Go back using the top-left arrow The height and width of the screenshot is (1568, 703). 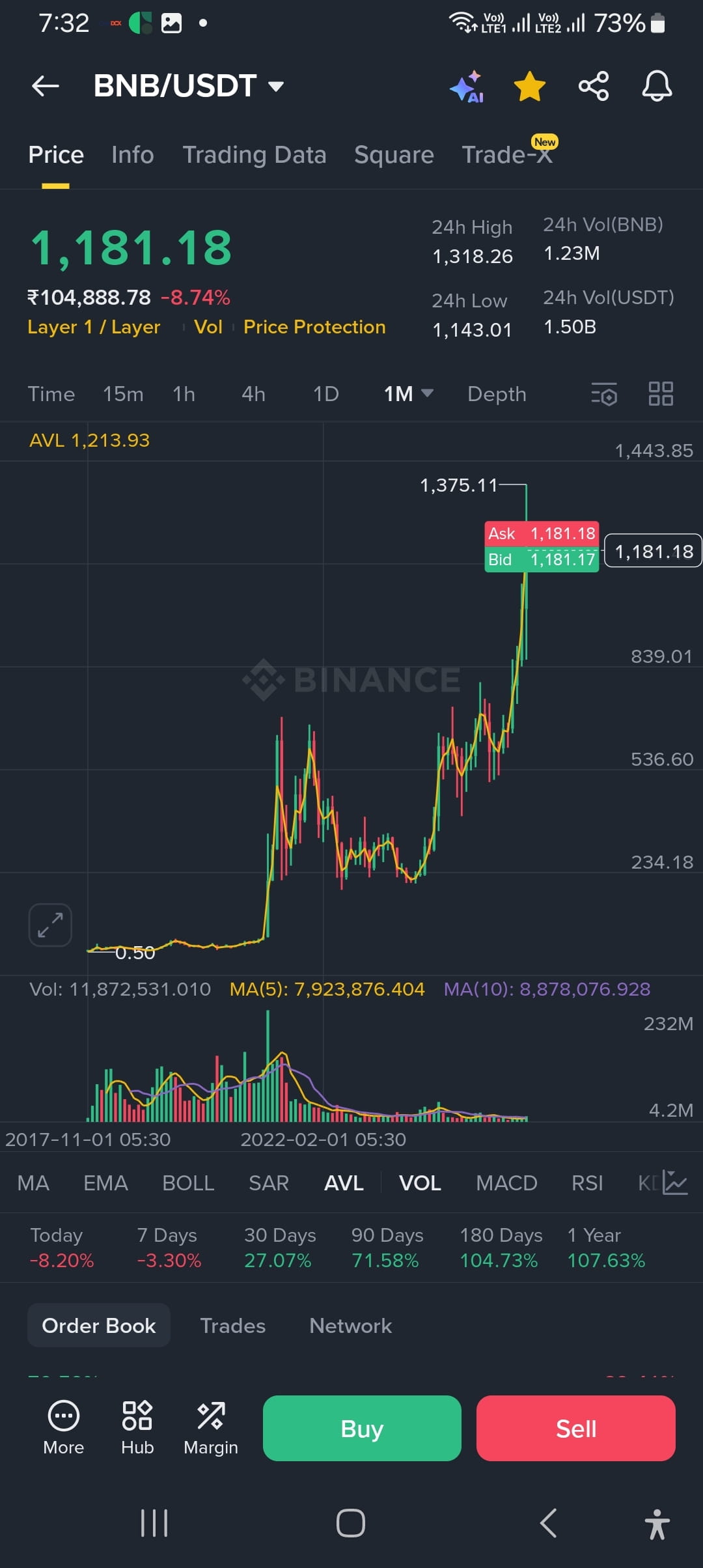[x=46, y=86]
